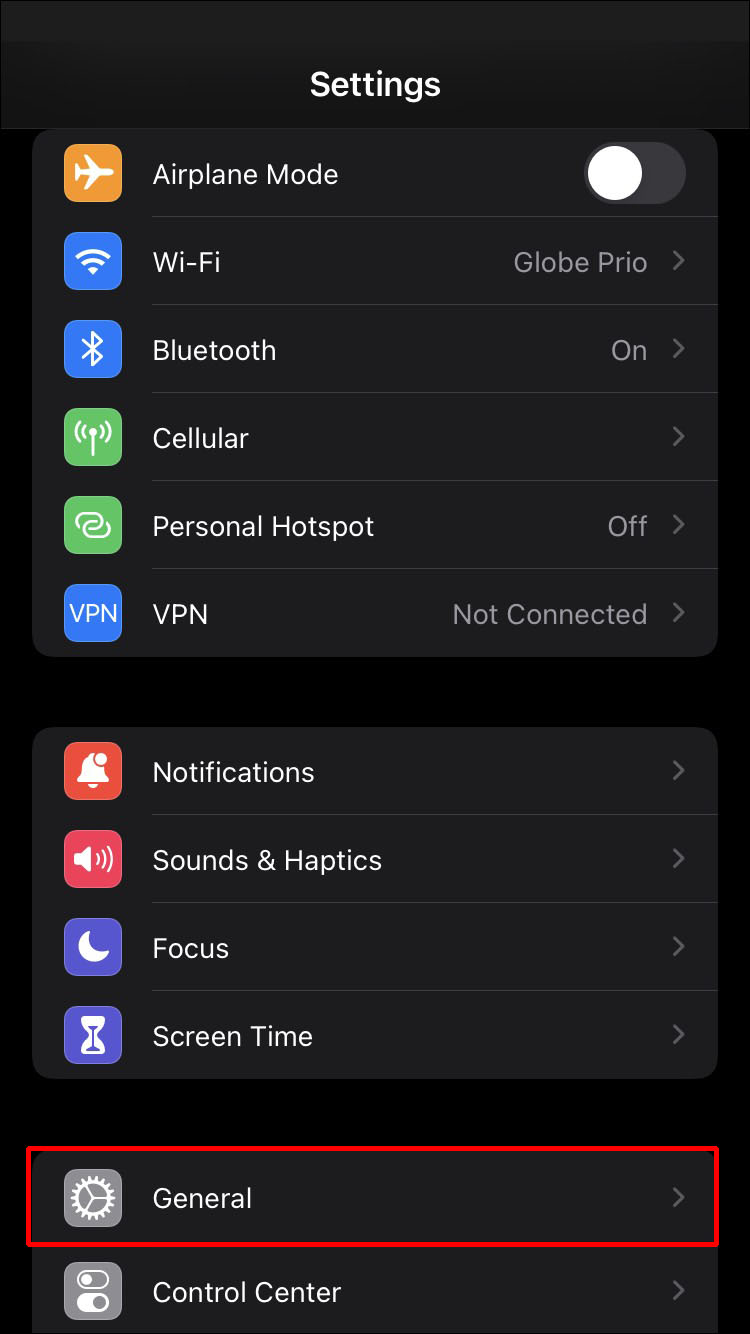The height and width of the screenshot is (1334, 750).
Task: Select Sounds & Haptics
Action: 375,860
